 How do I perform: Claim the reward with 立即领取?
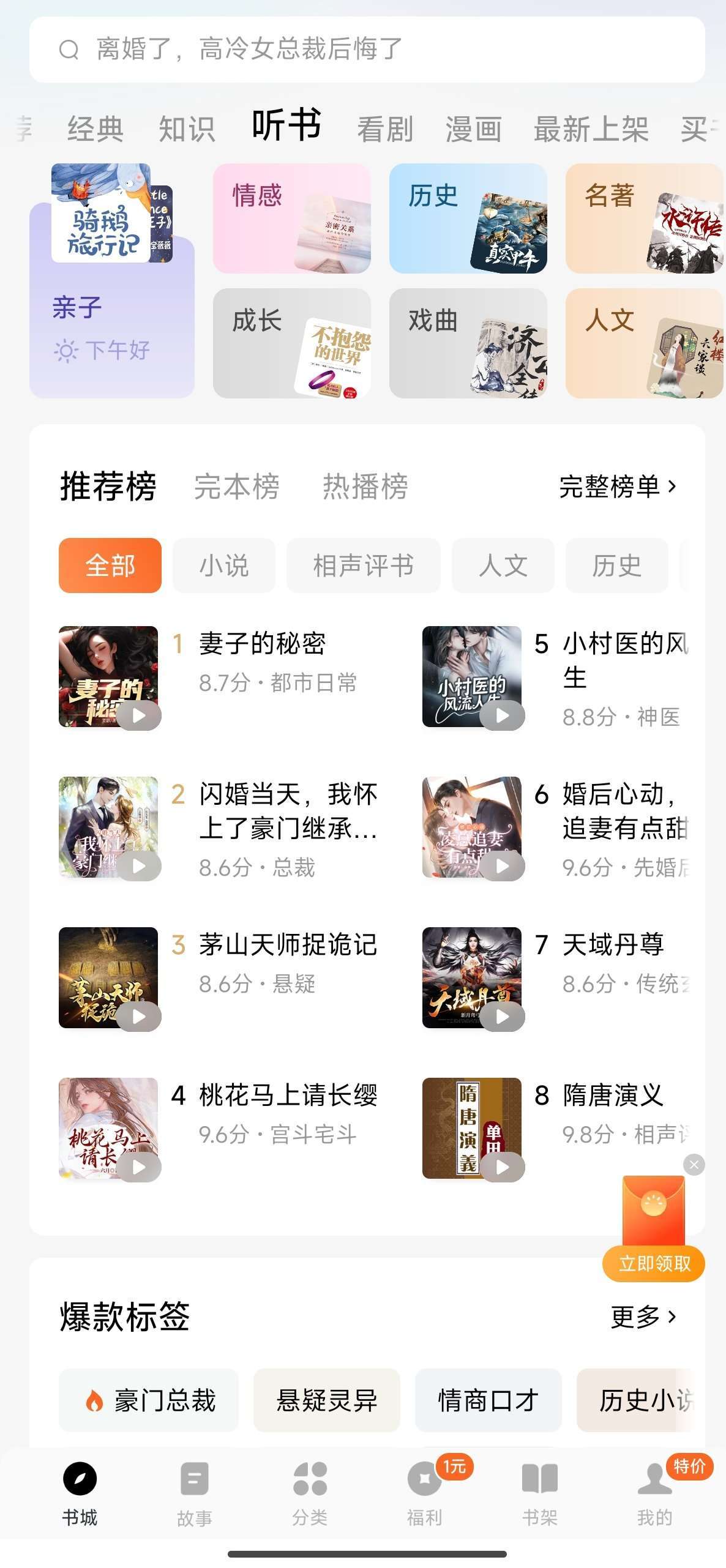pyautogui.click(x=654, y=1263)
